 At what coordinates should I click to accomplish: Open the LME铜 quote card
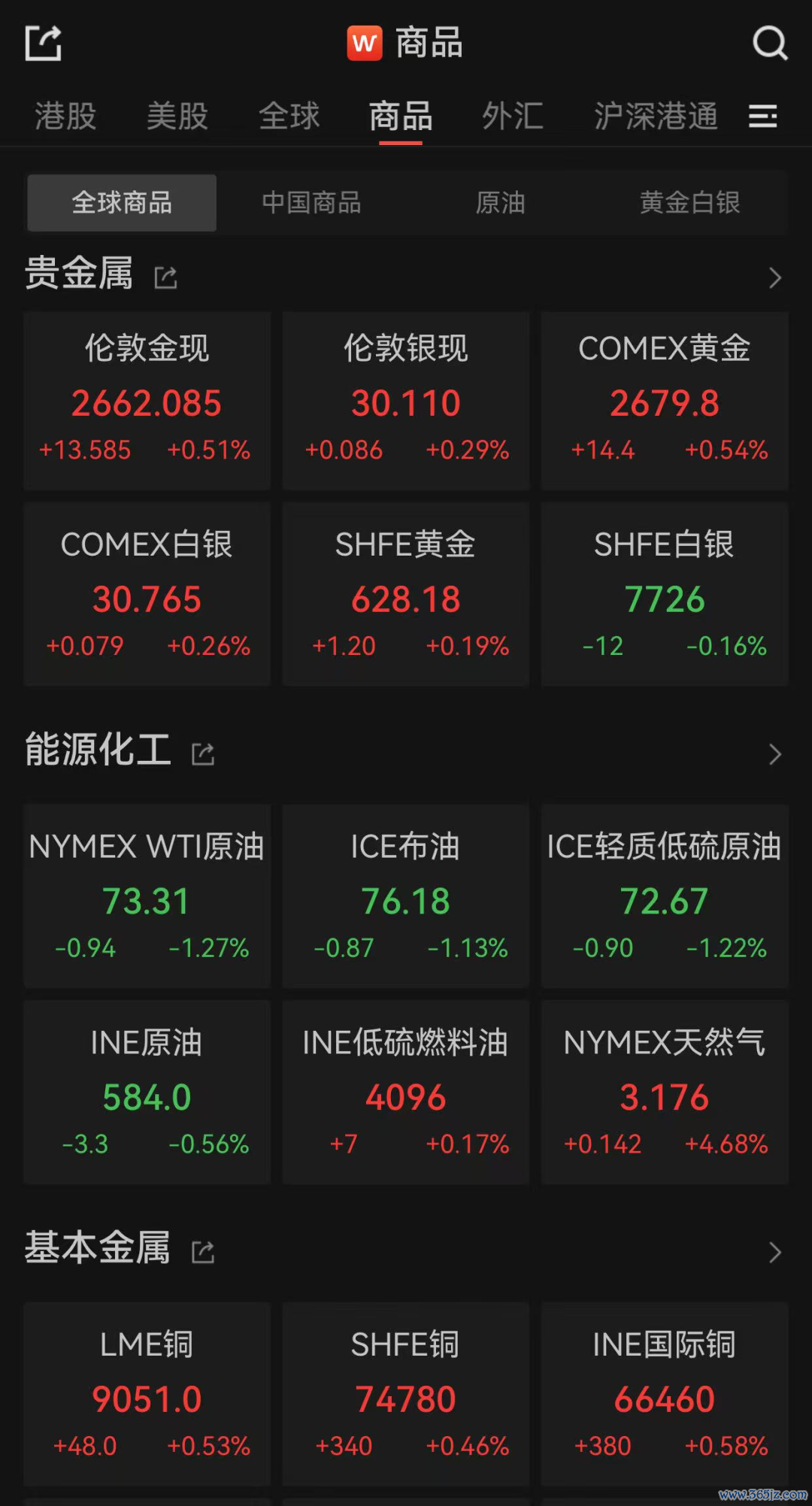tap(147, 1394)
